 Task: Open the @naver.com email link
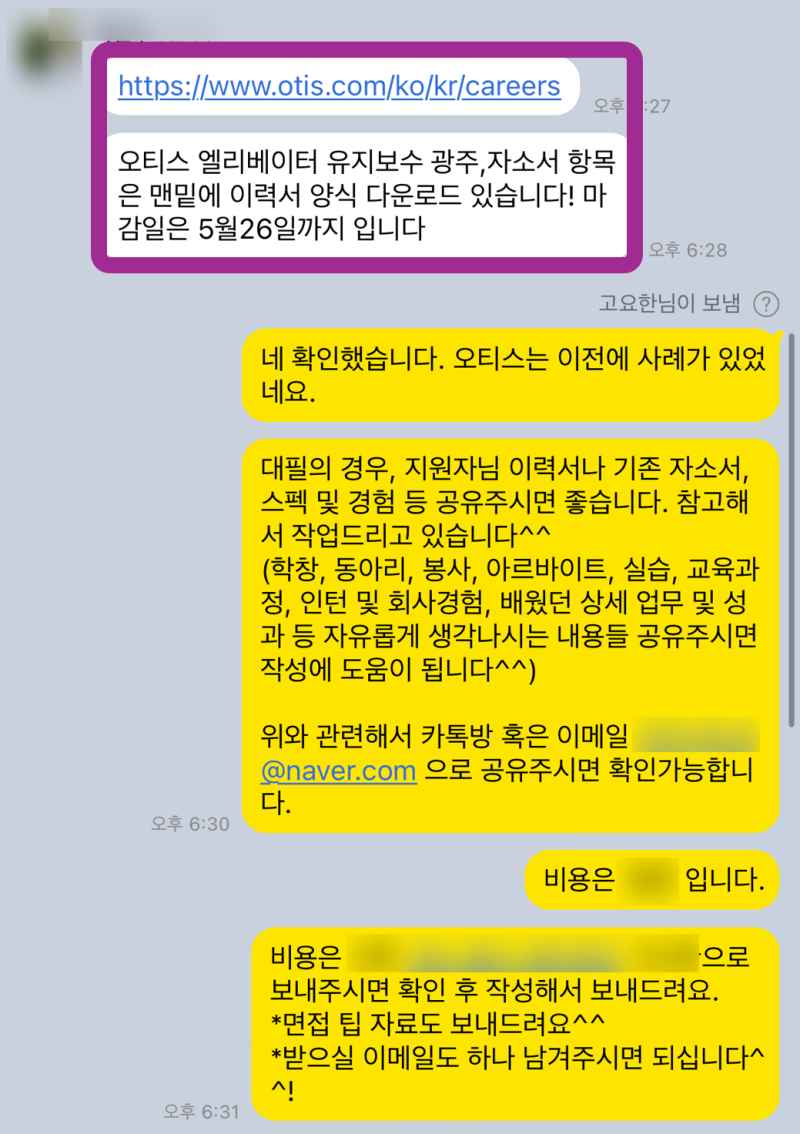(x=338, y=771)
